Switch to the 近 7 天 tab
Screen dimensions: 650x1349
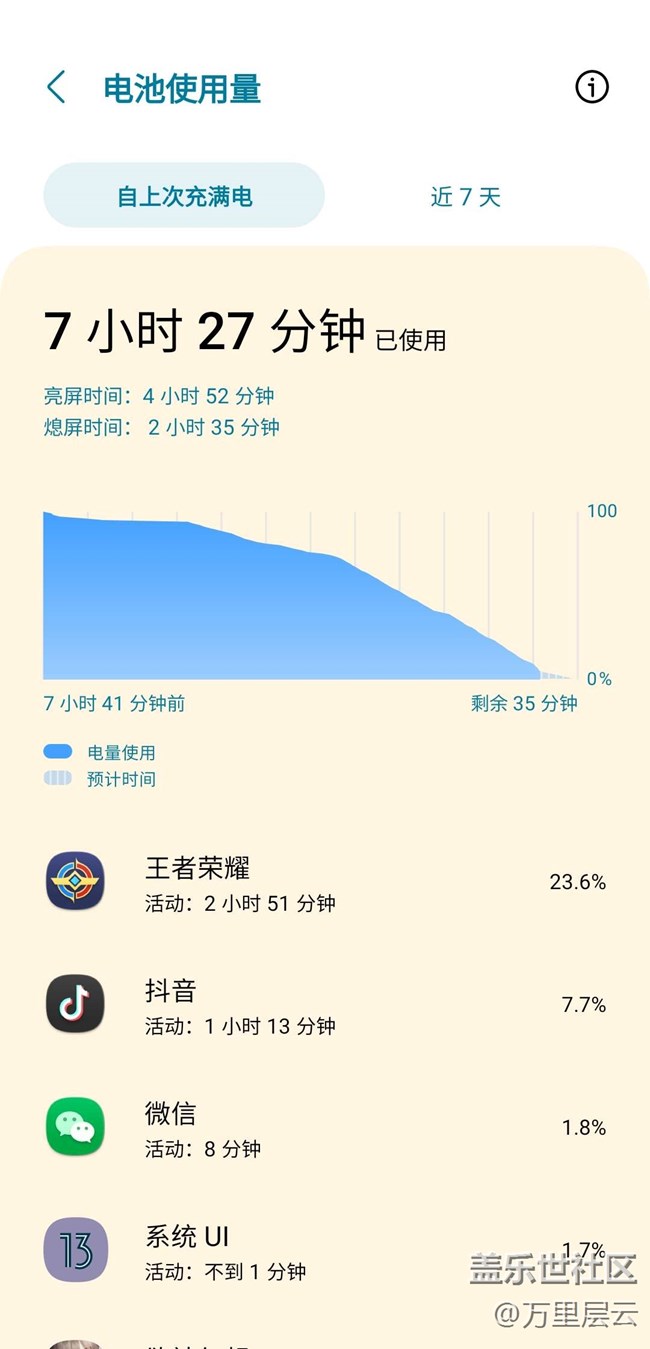pyautogui.click(x=465, y=196)
